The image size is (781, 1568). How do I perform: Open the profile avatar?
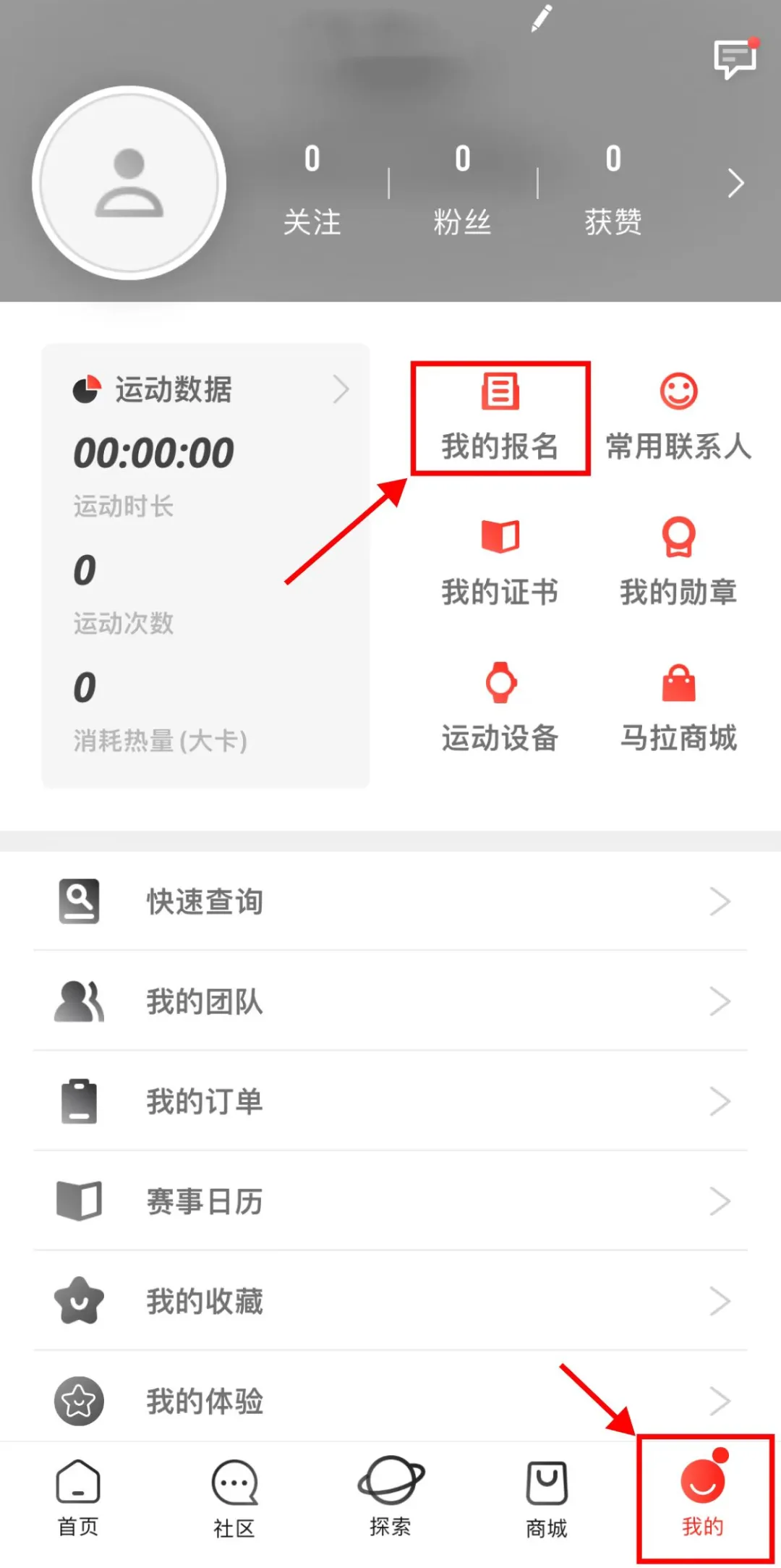pyautogui.click(x=129, y=183)
